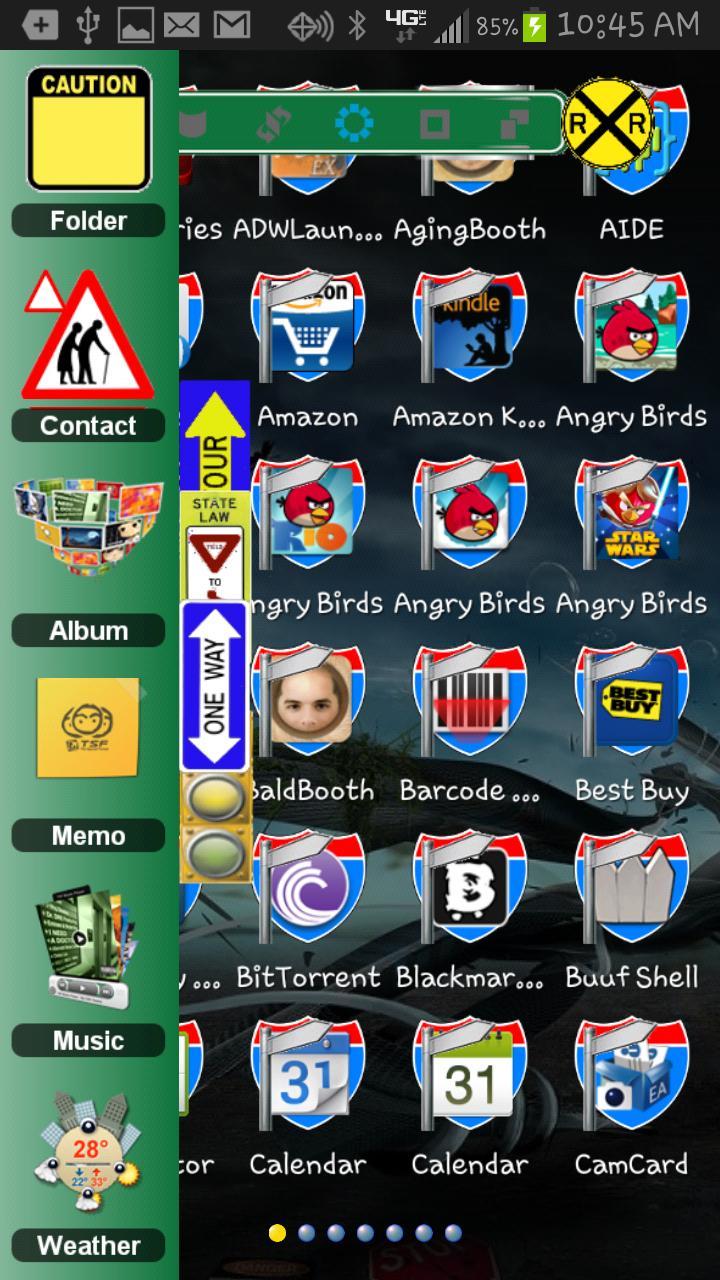
Task: Open the Barcode scanner app
Action: 469,712
